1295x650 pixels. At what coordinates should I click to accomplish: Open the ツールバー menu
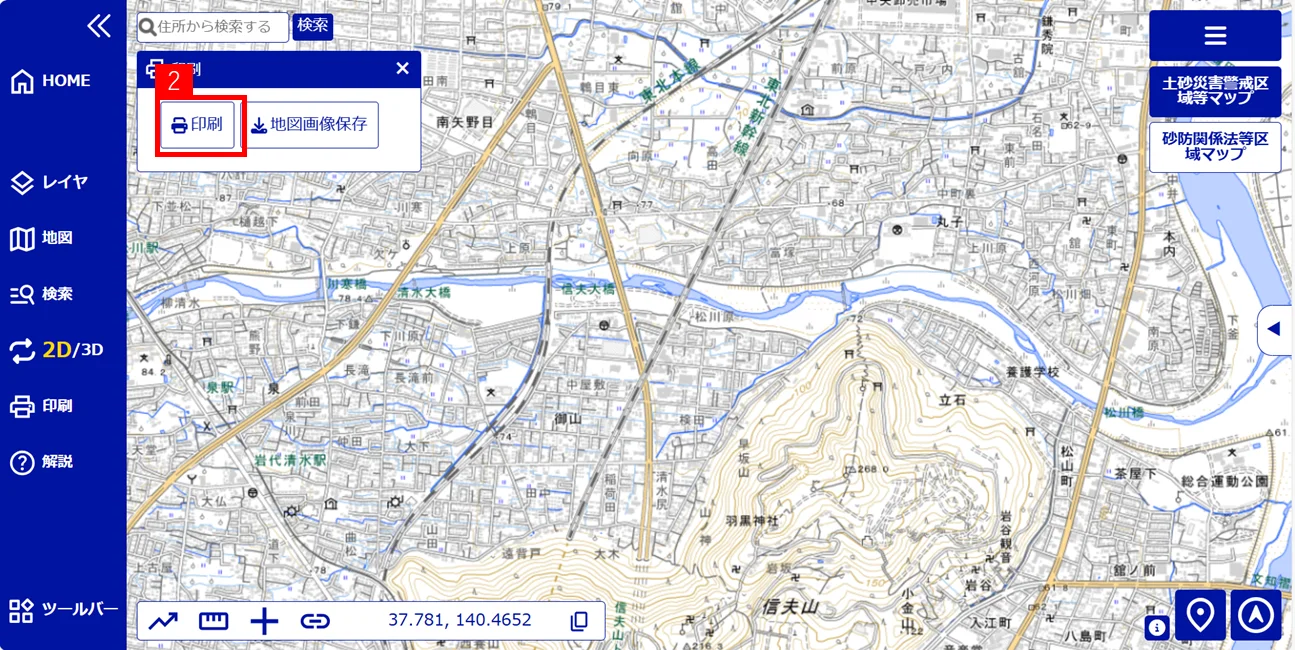click(x=63, y=610)
